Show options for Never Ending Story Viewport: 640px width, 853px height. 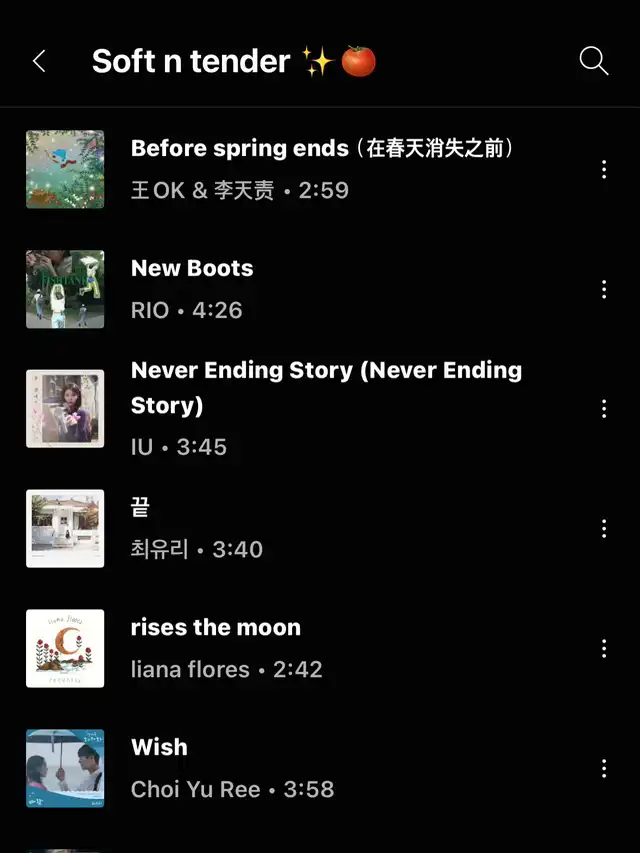click(604, 409)
